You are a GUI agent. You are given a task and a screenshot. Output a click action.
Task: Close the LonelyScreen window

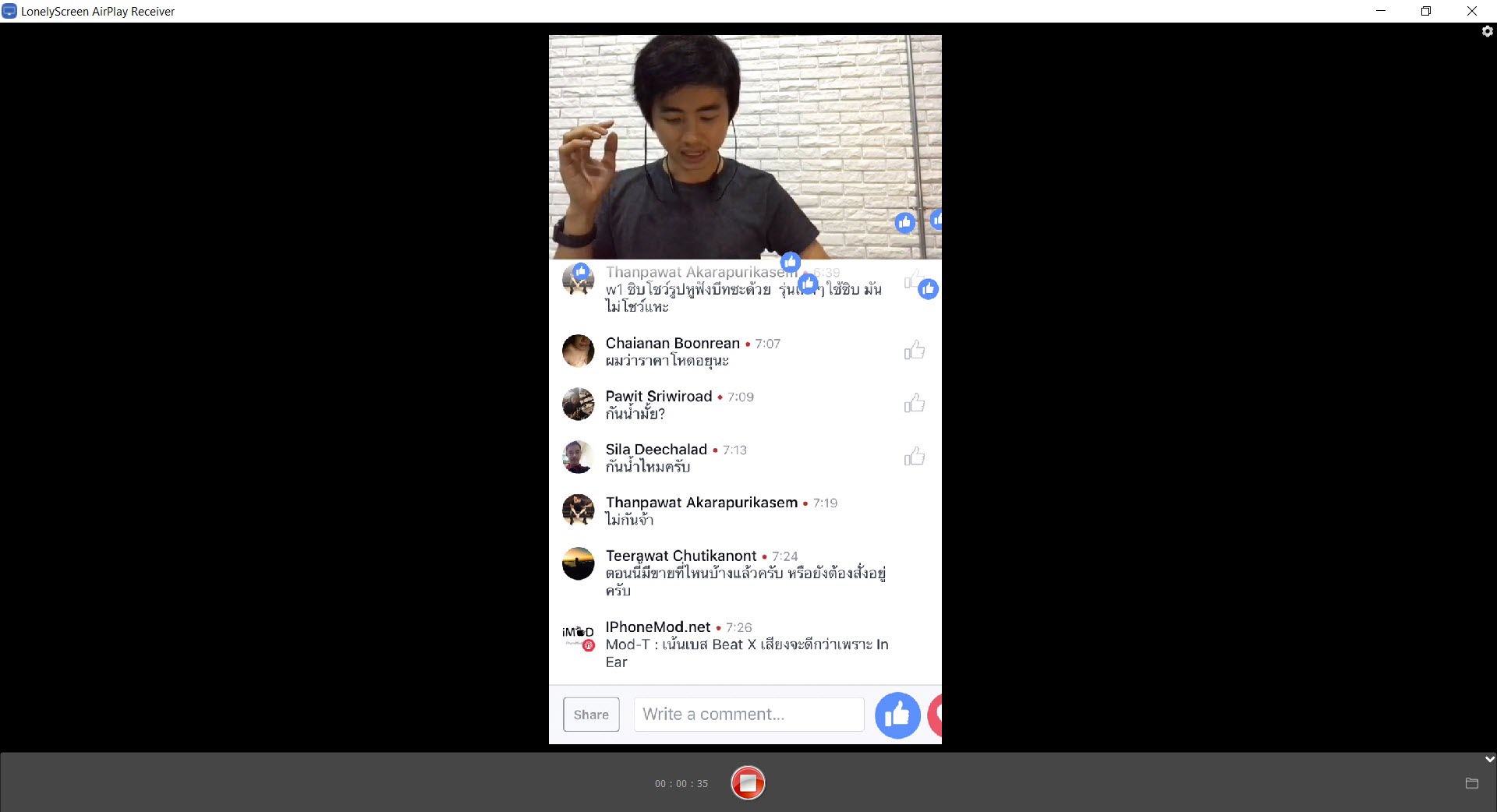point(1471,11)
